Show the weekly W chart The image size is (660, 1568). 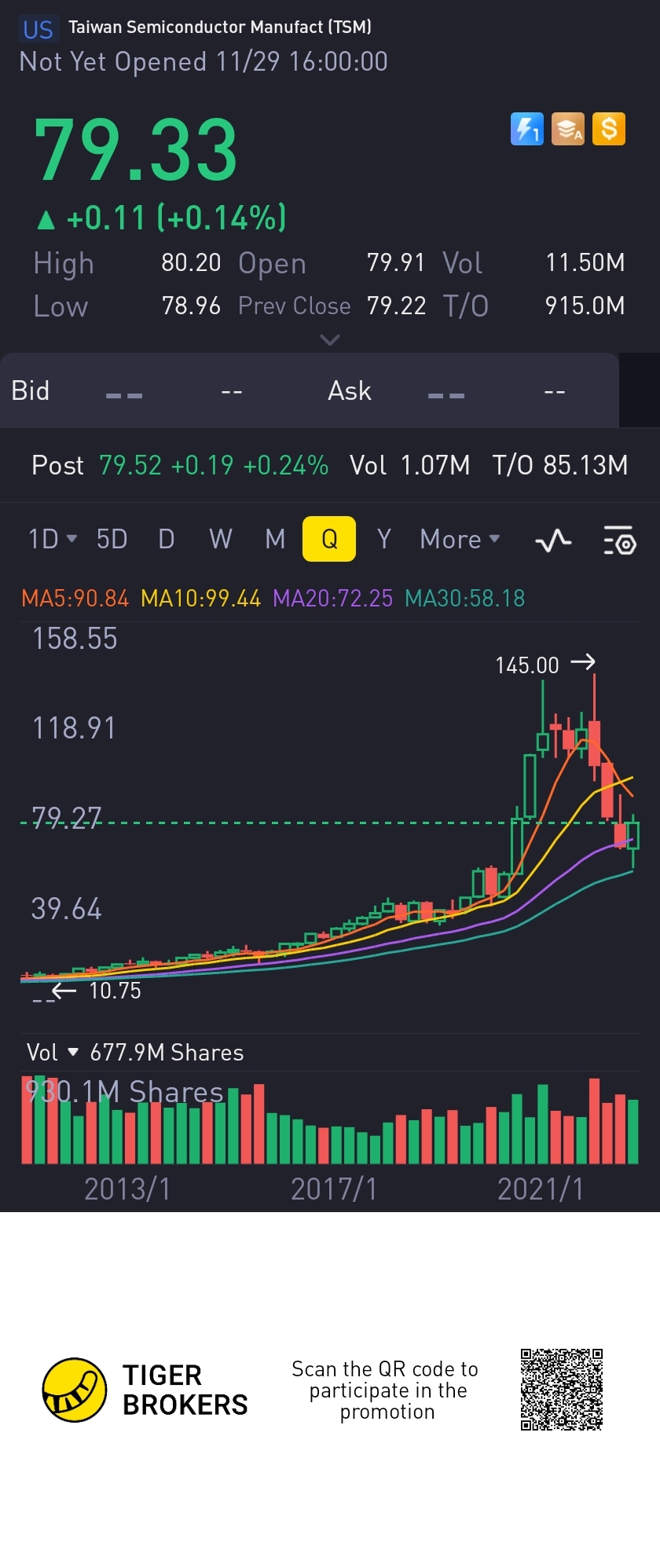[x=221, y=539]
